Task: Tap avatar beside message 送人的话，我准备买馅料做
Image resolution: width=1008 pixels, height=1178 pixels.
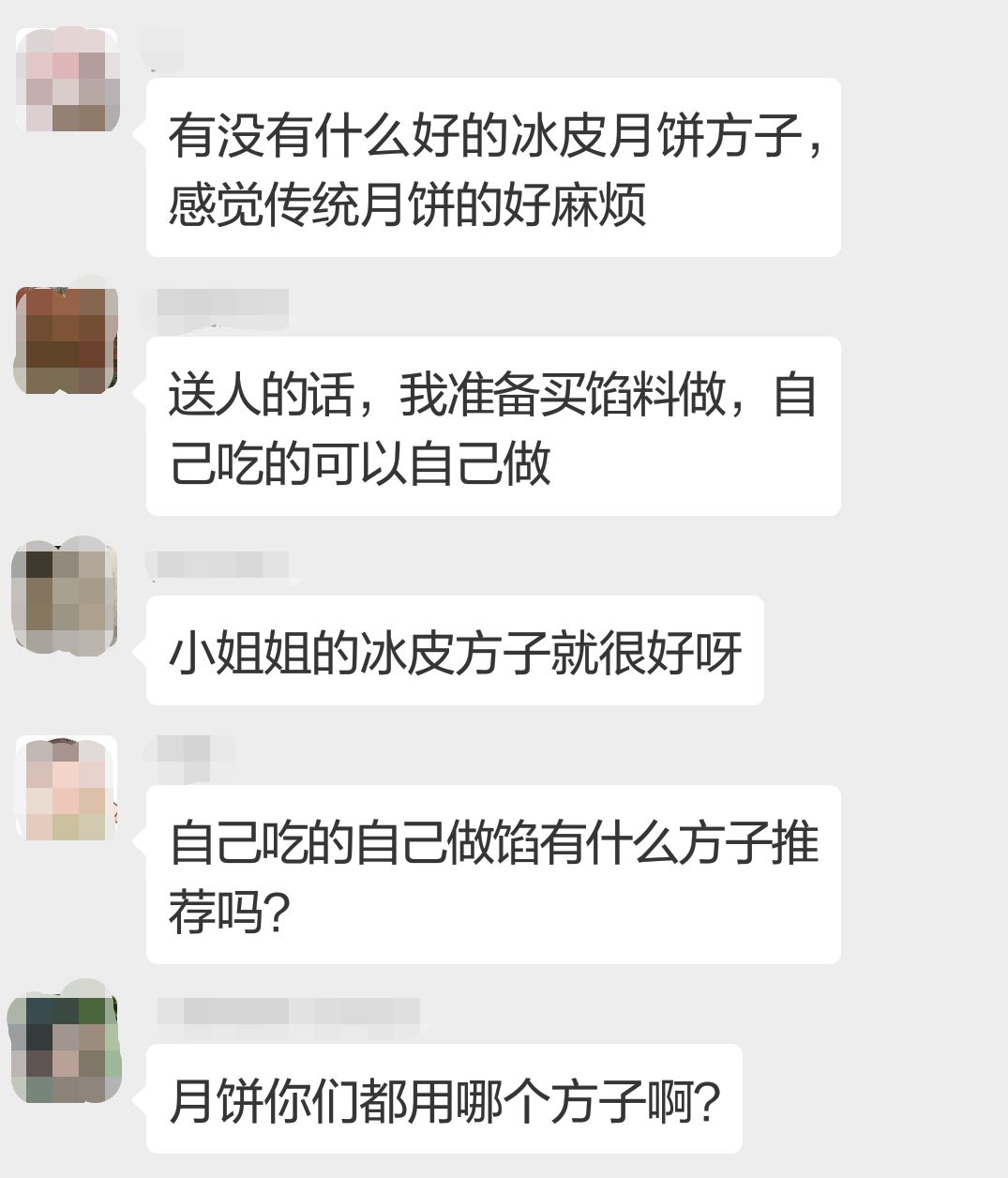Action: click(66, 340)
